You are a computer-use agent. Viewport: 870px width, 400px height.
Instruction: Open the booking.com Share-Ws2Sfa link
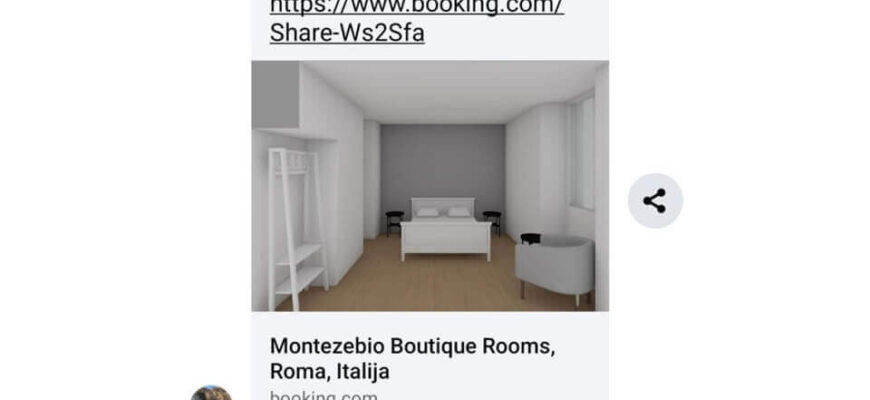347,33
